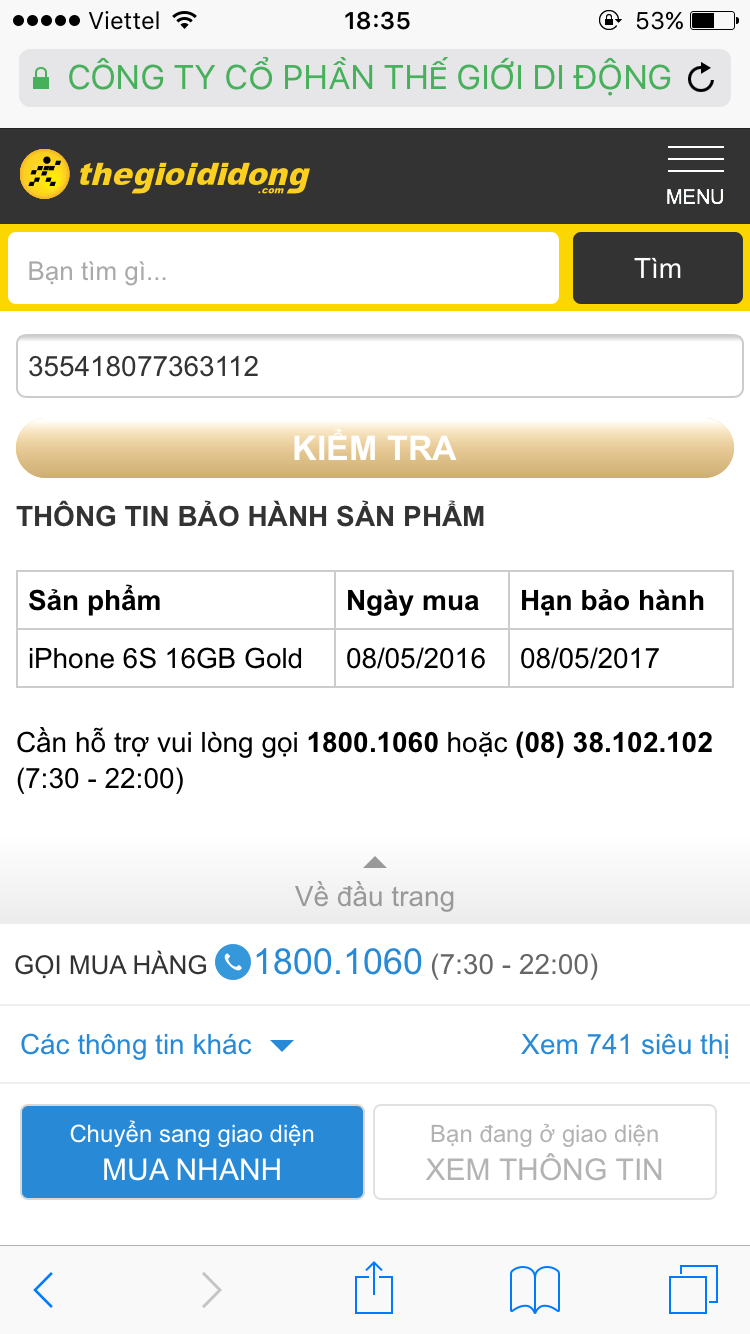Open the Safari share sheet
750x1334 pixels.
click(375, 1288)
